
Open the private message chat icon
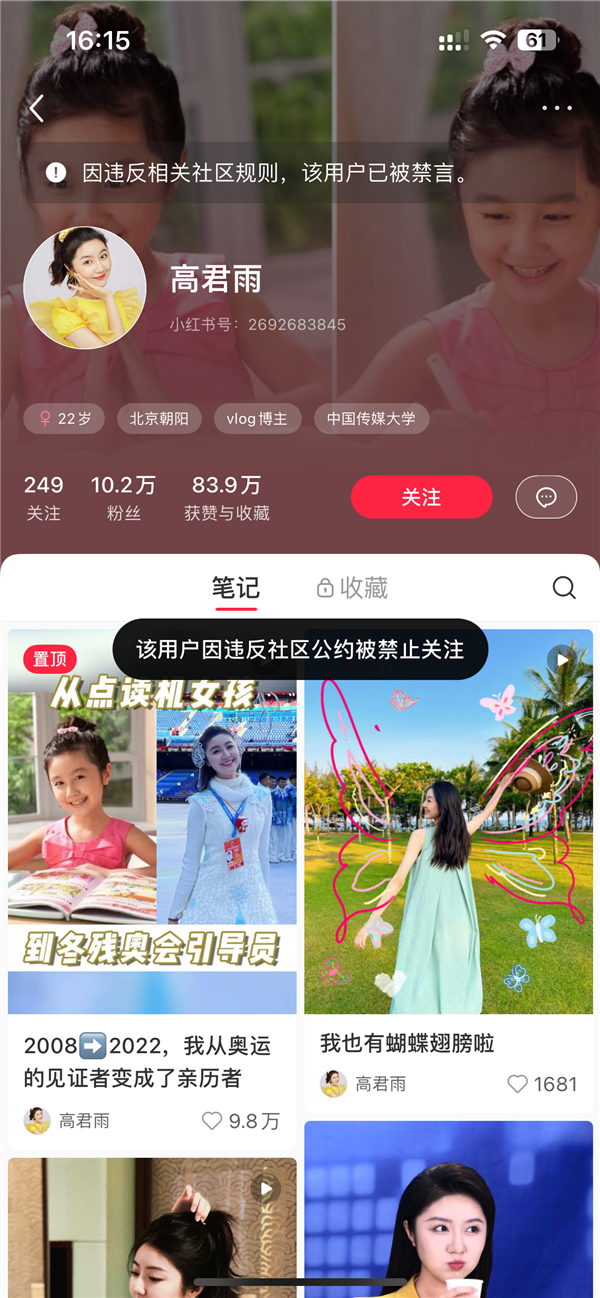tap(546, 497)
